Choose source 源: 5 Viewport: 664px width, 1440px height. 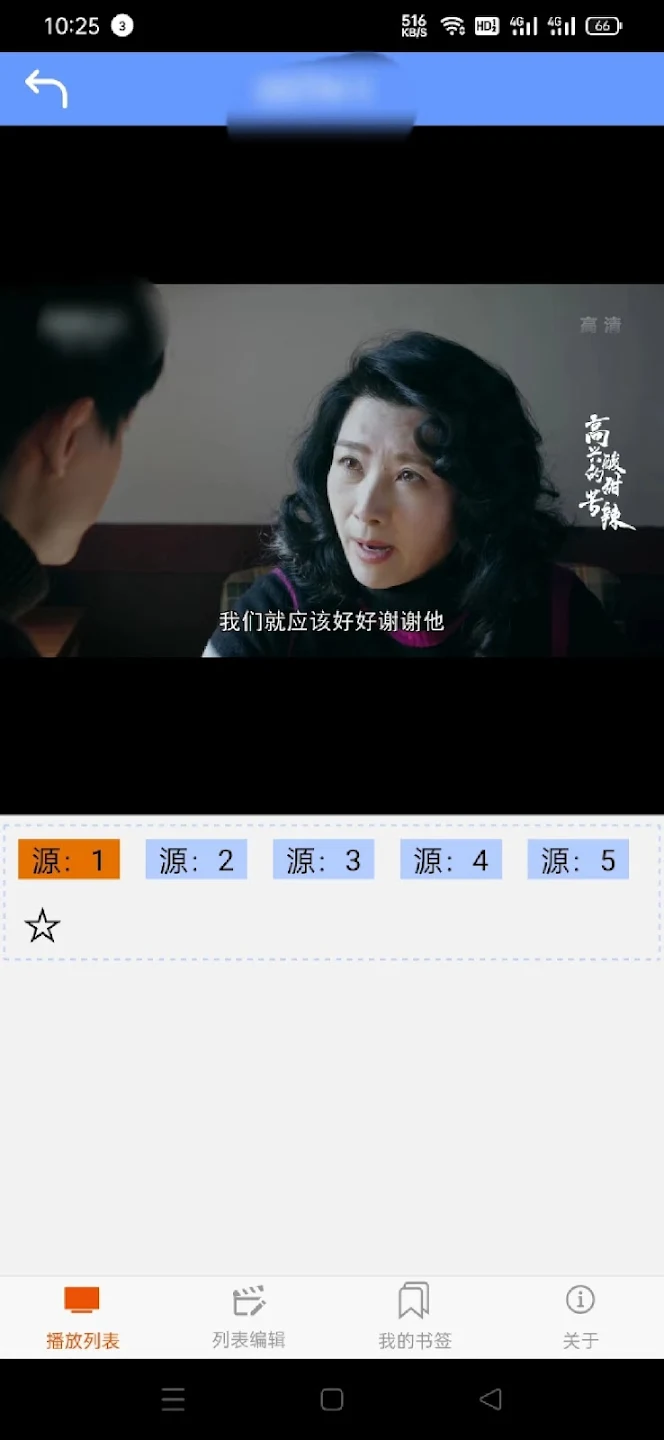coord(578,860)
